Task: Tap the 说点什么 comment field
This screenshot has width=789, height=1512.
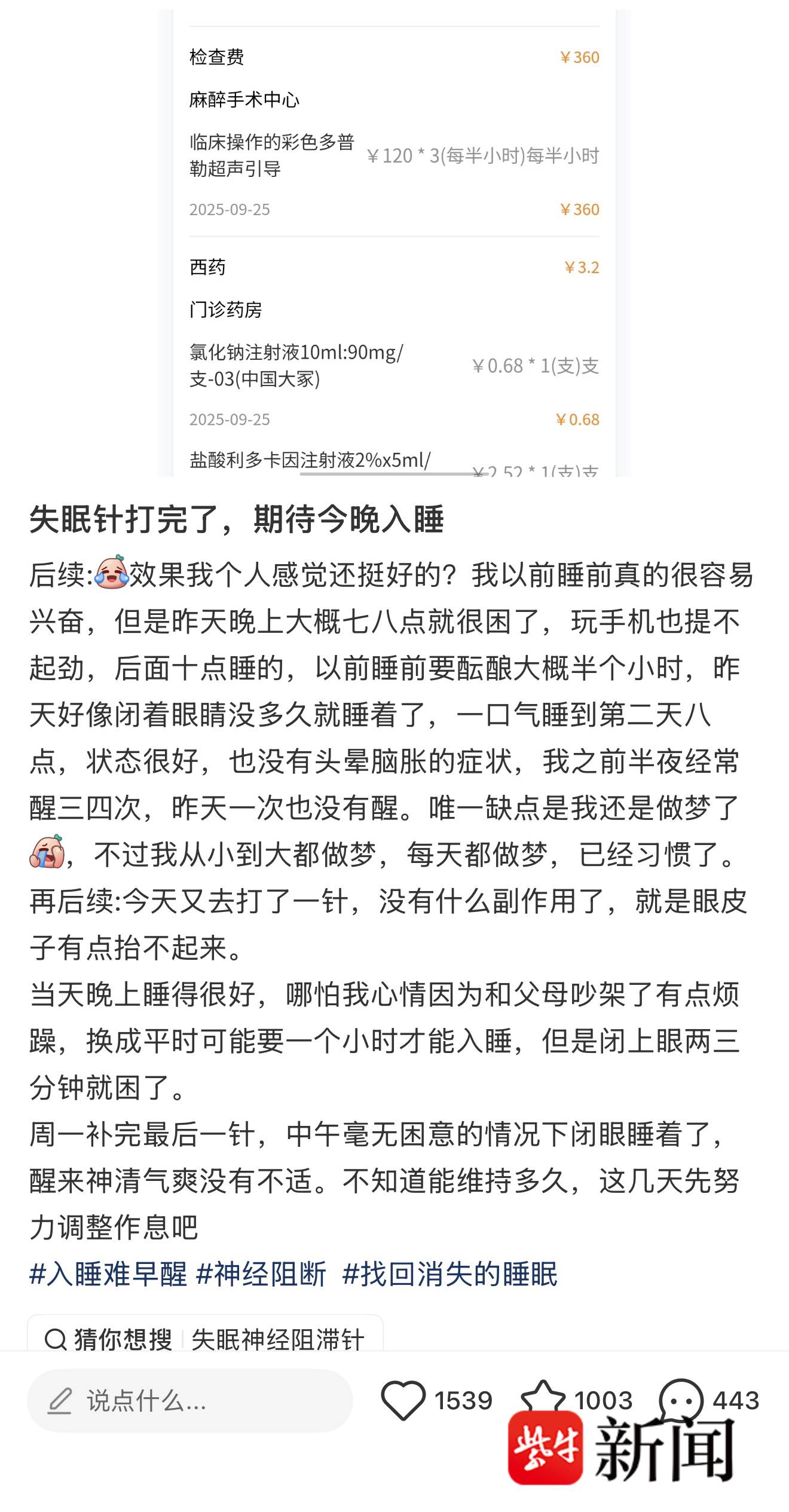Action: (189, 1400)
